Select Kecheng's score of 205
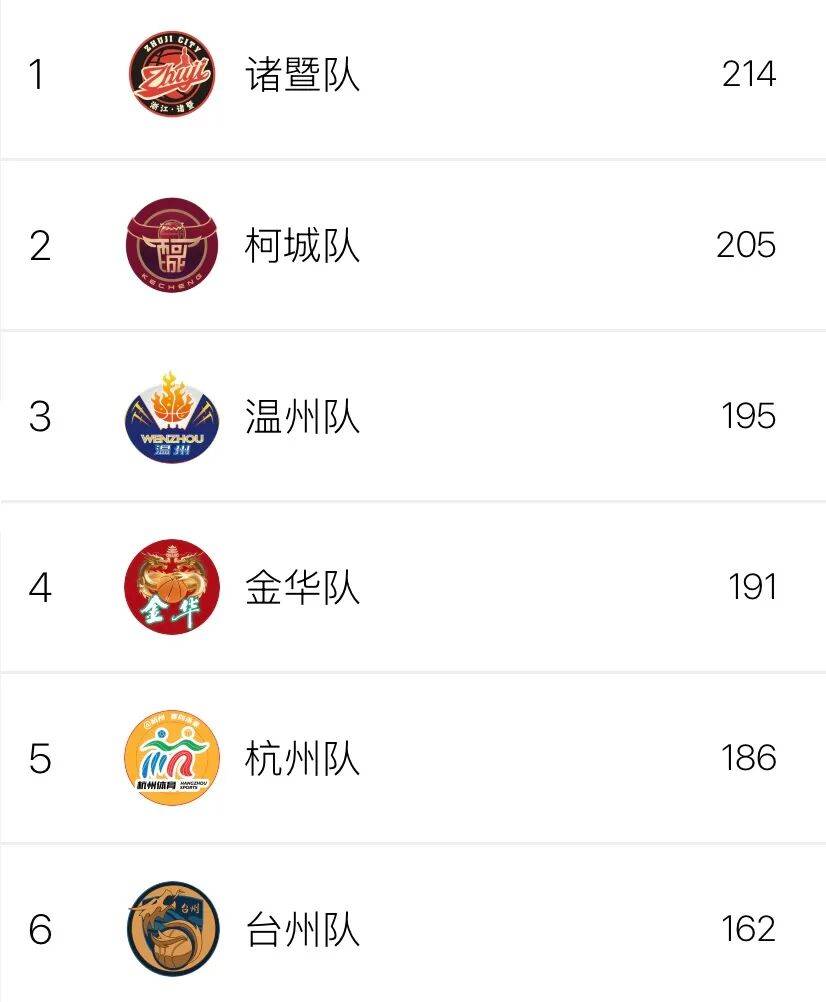The image size is (826, 1002). click(x=746, y=243)
